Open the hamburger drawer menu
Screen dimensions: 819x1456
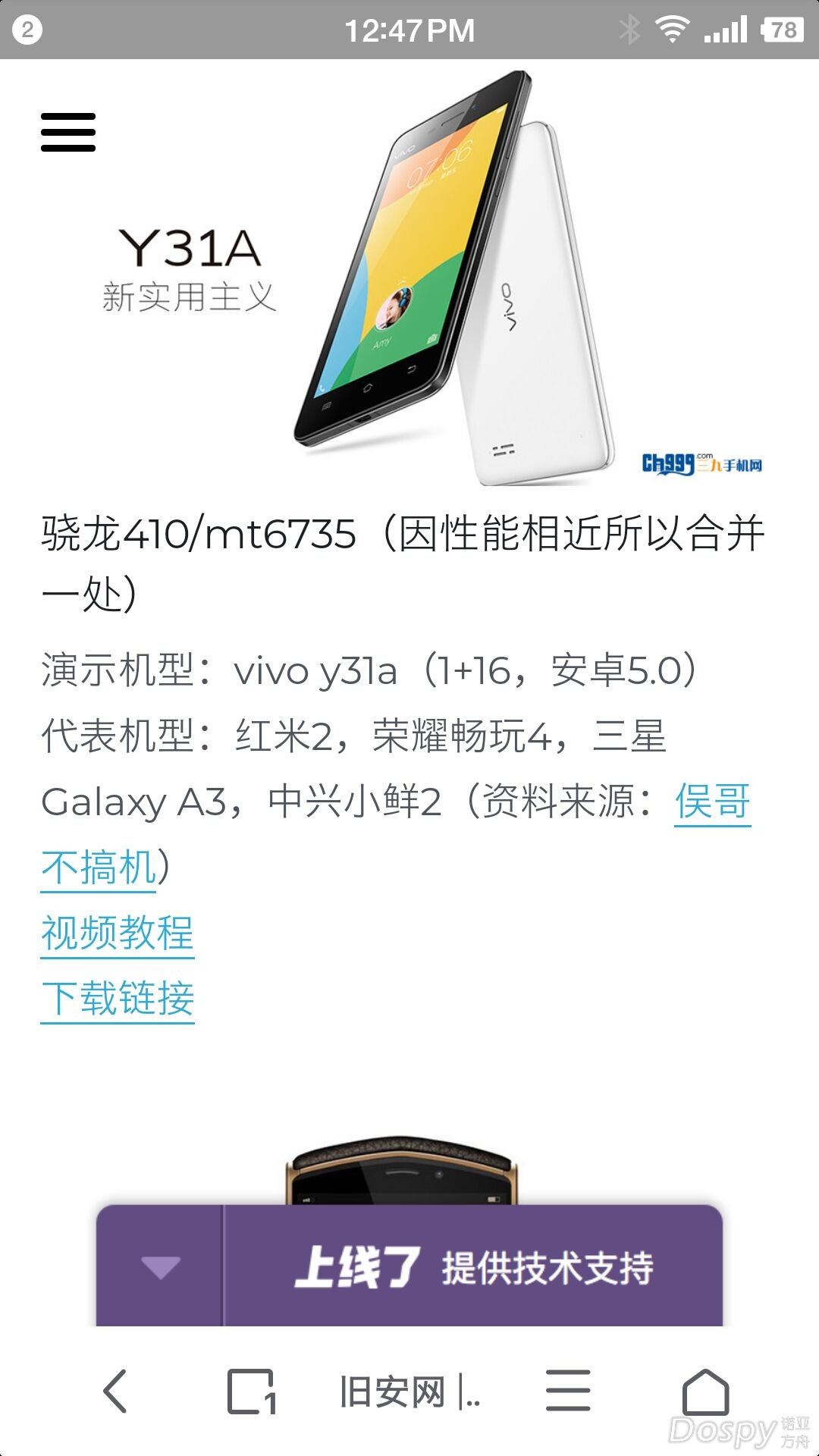[68, 133]
